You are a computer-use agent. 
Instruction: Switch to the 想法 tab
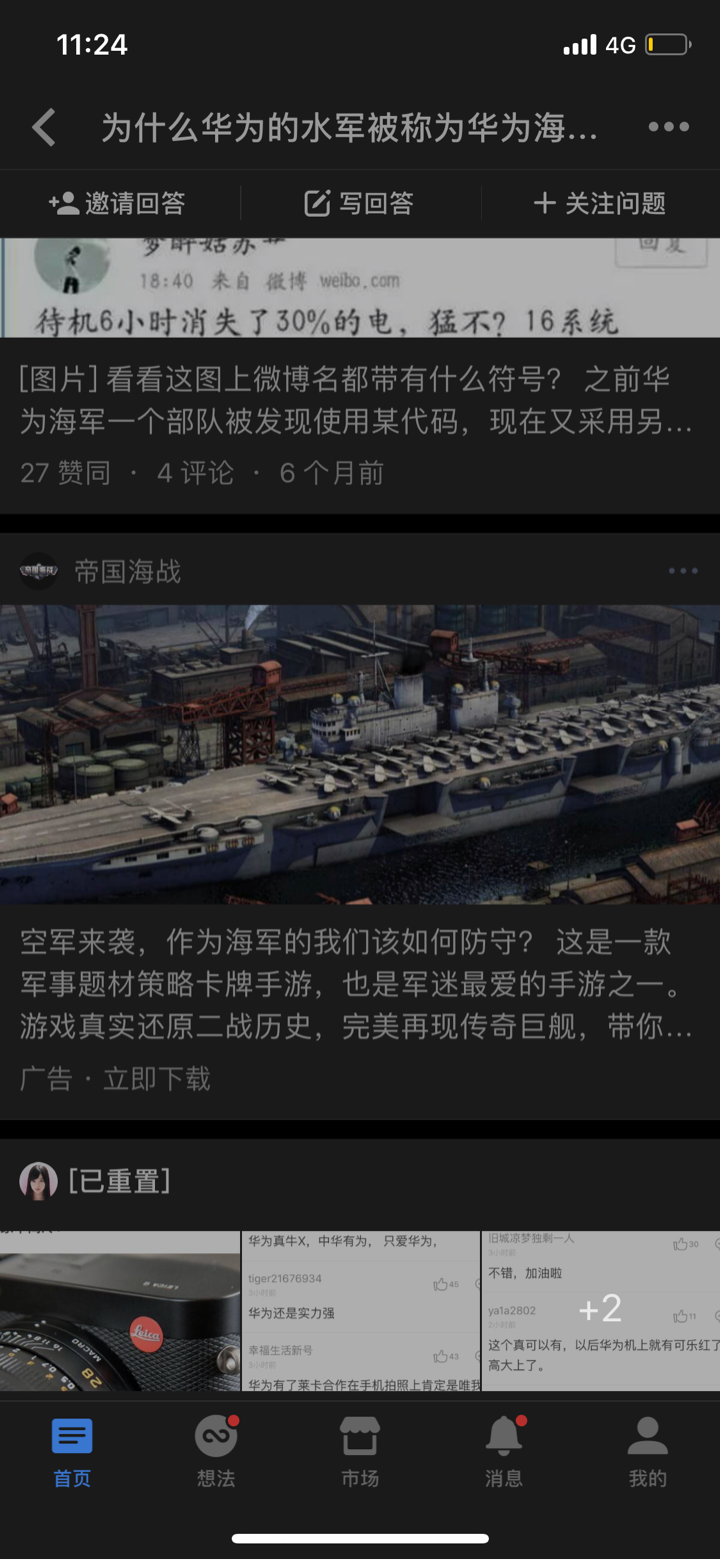(216, 1453)
